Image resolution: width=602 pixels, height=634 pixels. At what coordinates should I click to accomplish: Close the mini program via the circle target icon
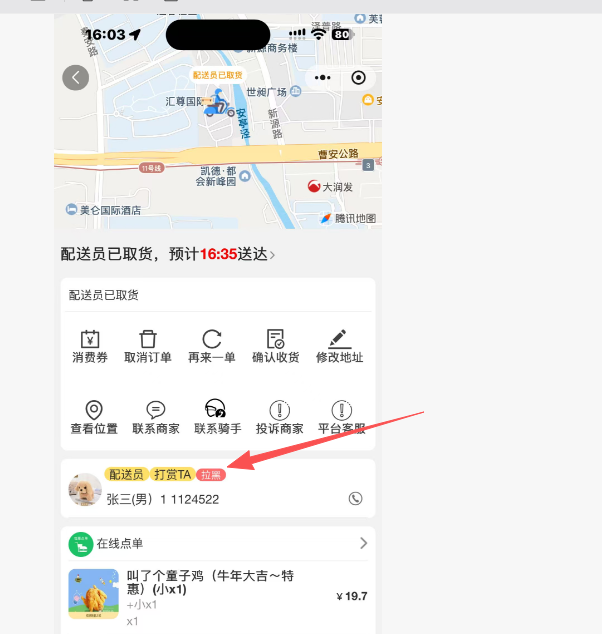tap(358, 78)
